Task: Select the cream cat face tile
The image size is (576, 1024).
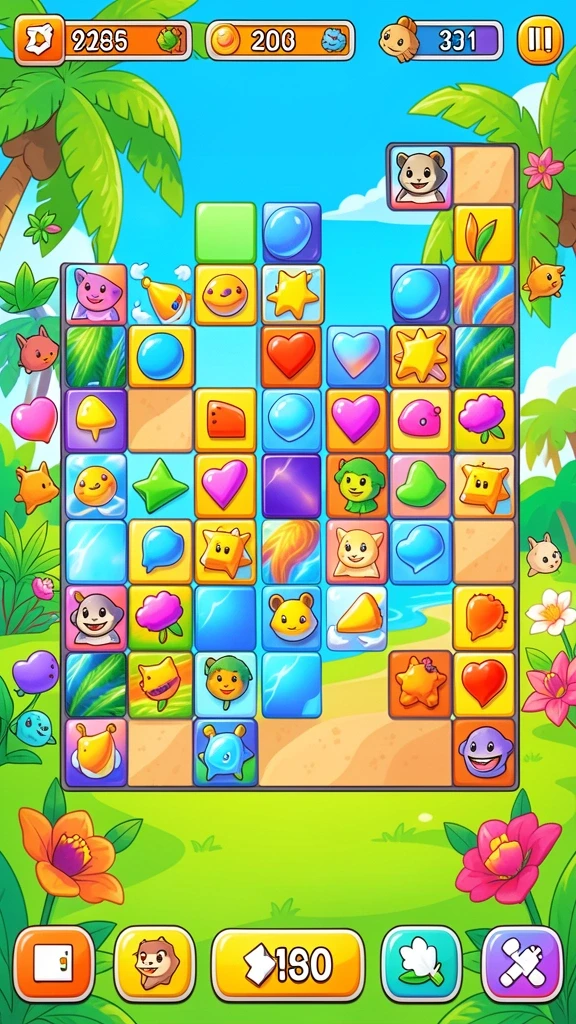Action: [x=356, y=552]
